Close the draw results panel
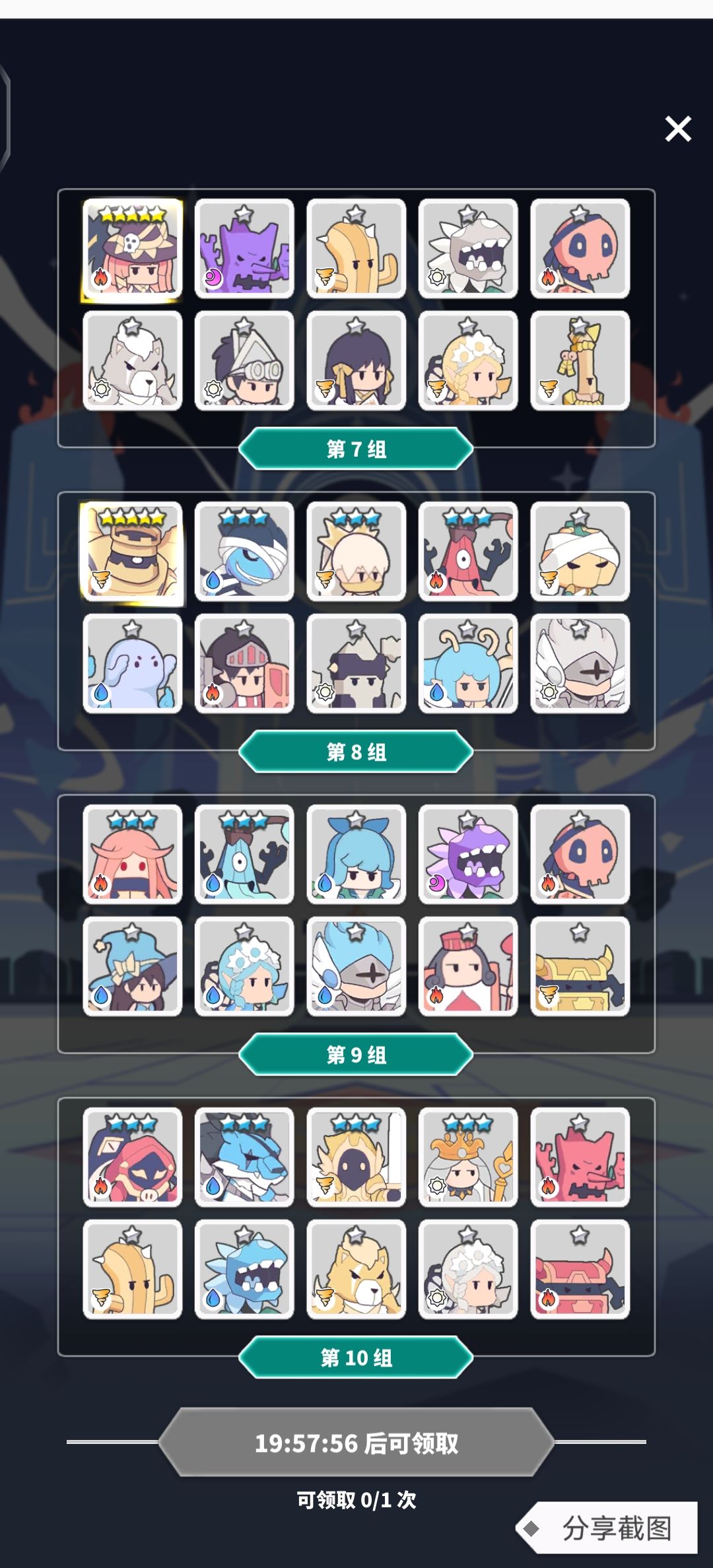Viewport: 713px width, 1568px height. click(678, 129)
